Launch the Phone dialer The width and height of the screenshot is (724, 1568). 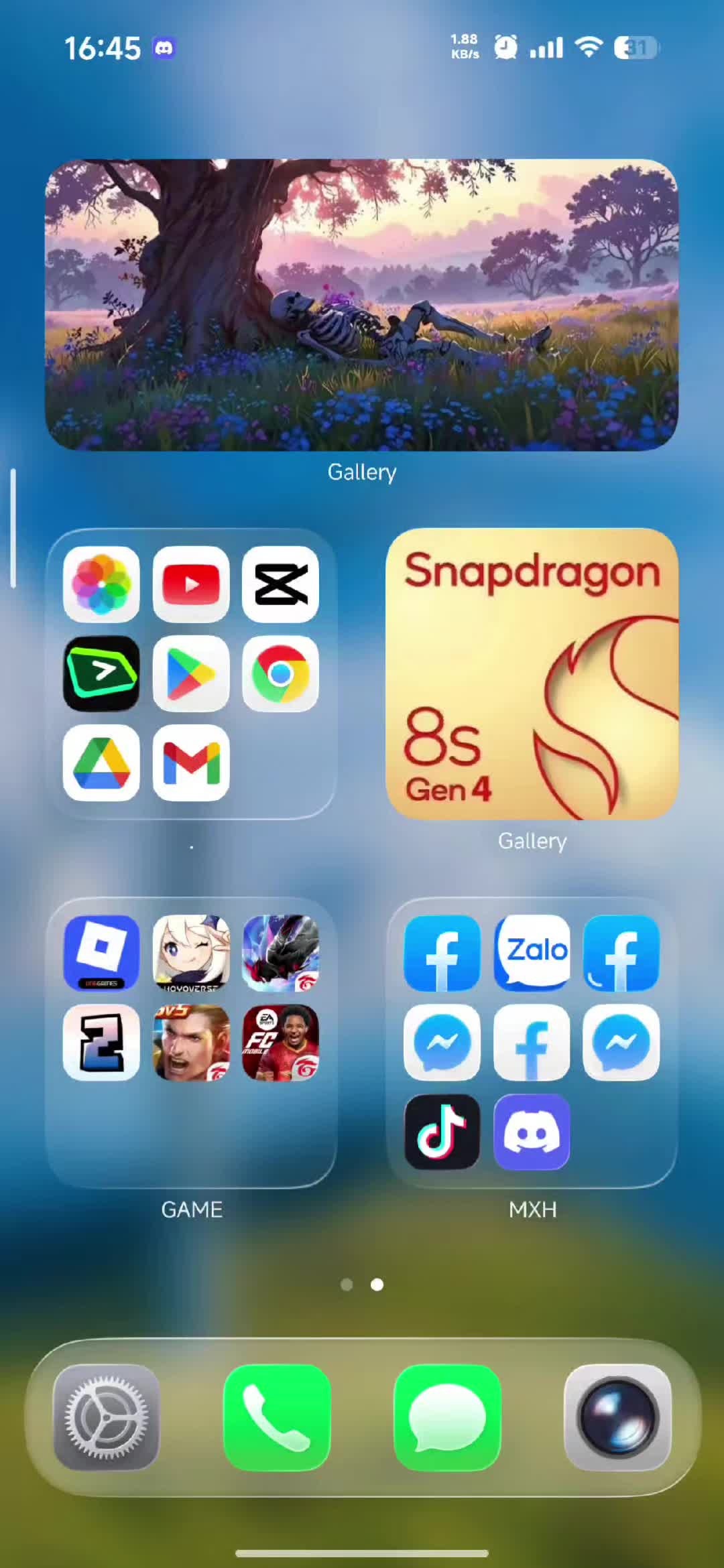pyautogui.click(x=277, y=1417)
